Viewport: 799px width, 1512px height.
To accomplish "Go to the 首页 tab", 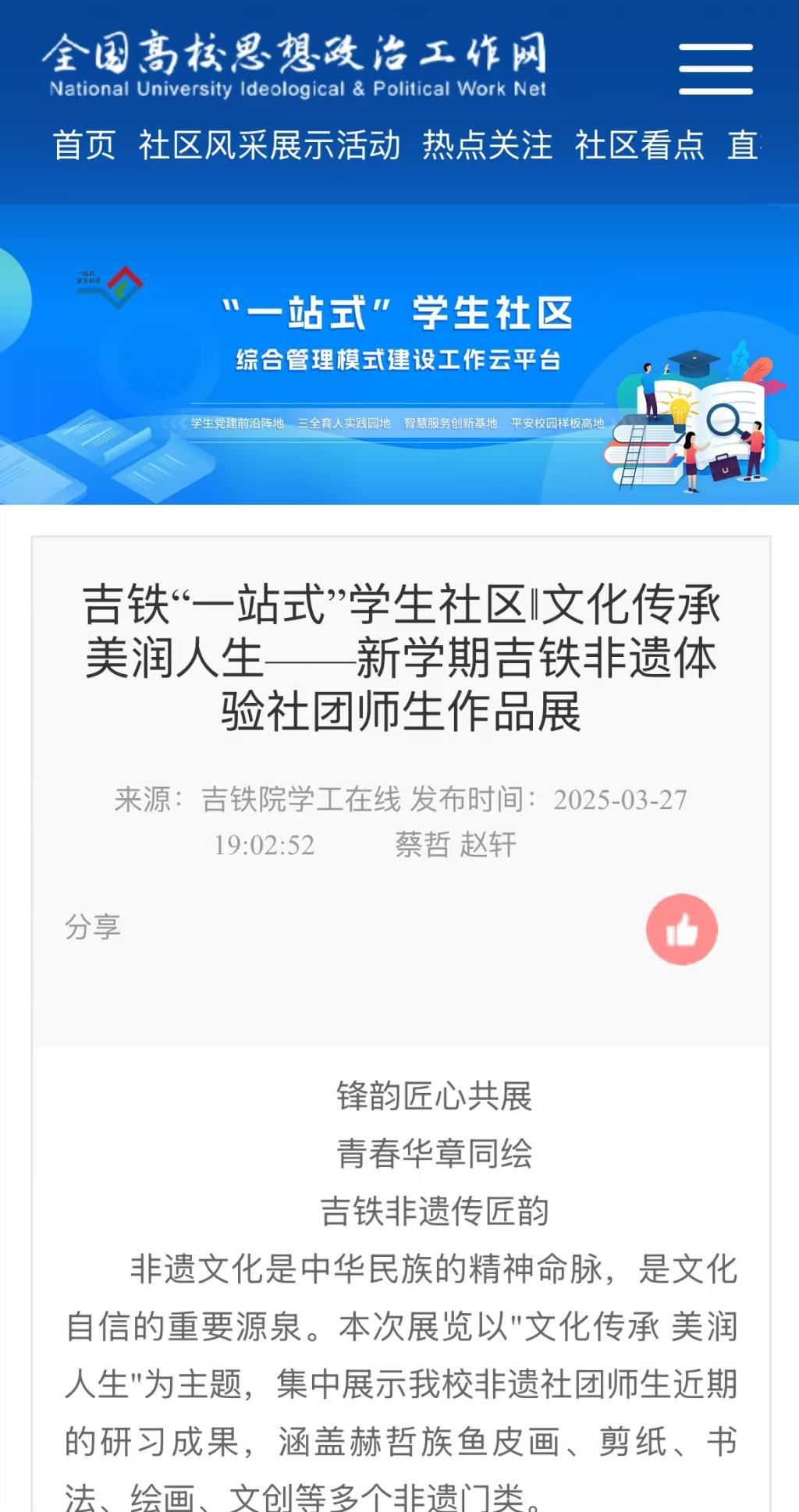I will click(x=84, y=145).
